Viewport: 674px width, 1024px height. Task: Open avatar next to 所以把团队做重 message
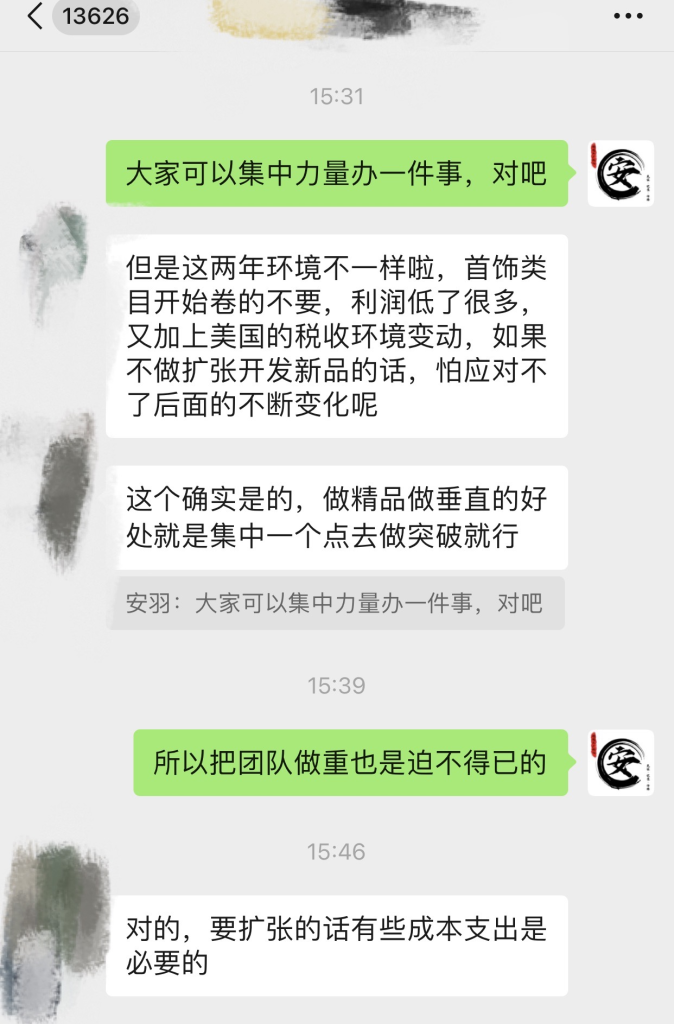tap(620, 763)
